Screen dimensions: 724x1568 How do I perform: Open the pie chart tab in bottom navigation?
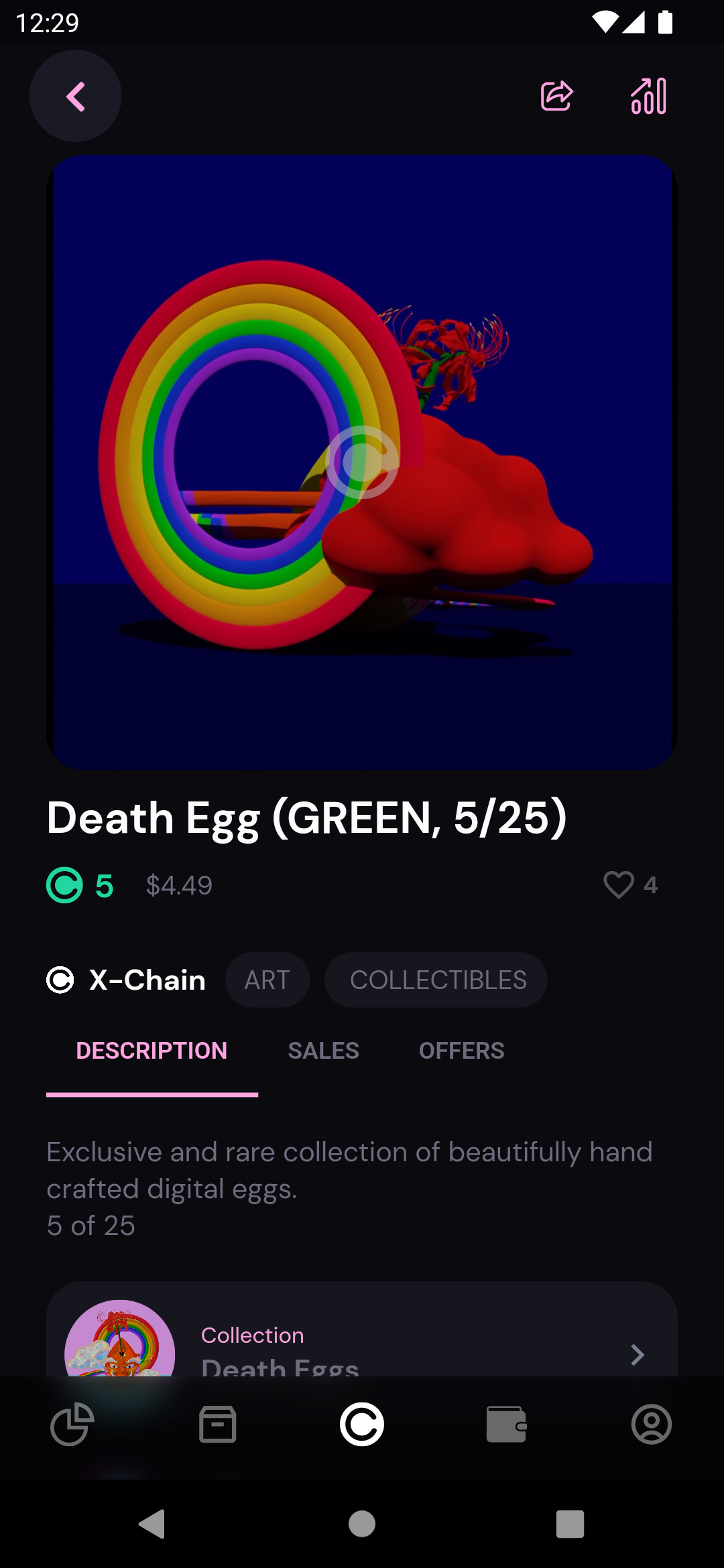[72, 1424]
